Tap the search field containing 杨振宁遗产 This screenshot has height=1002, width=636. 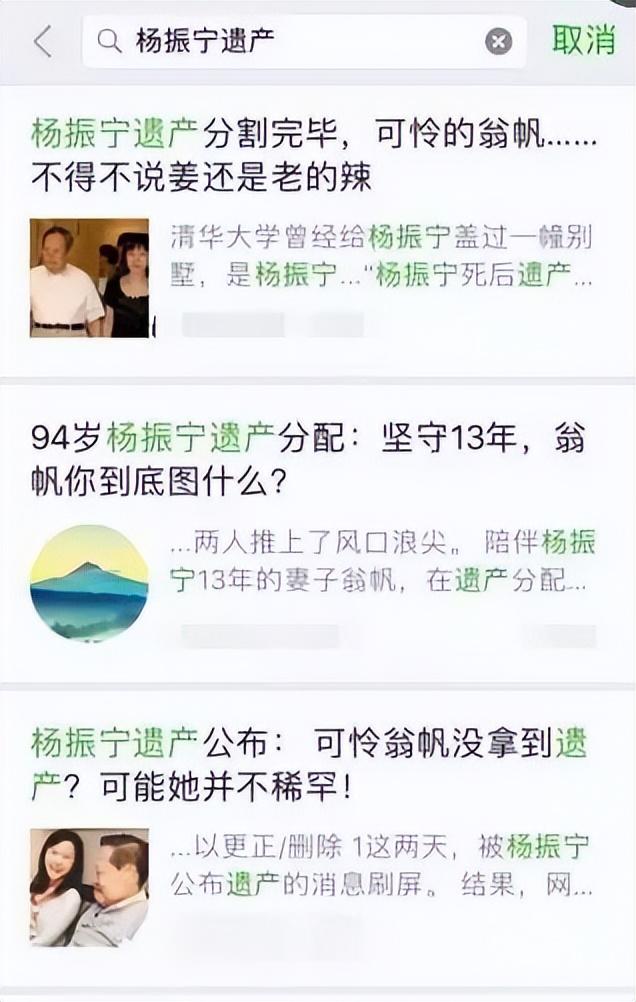290,41
